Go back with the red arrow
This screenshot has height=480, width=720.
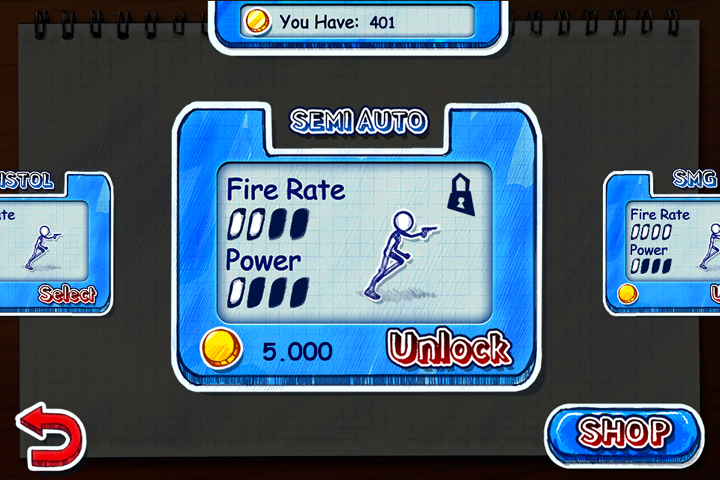tap(50, 437)
